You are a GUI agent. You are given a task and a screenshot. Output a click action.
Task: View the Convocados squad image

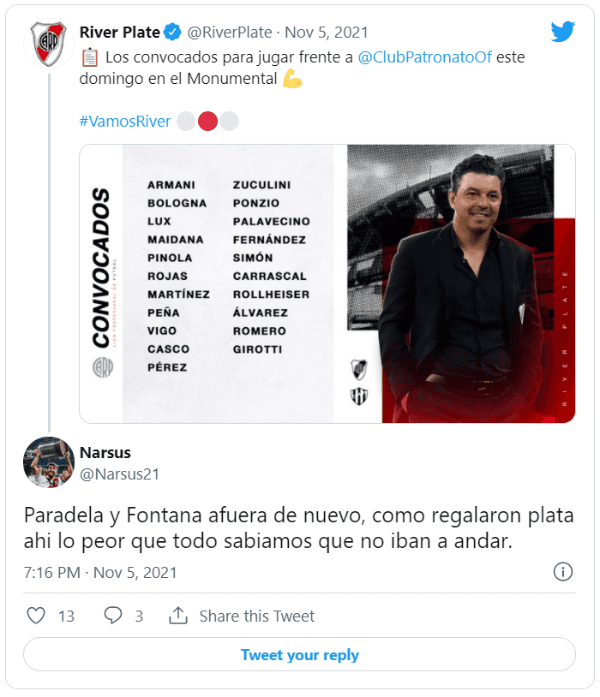click(327, 284)
